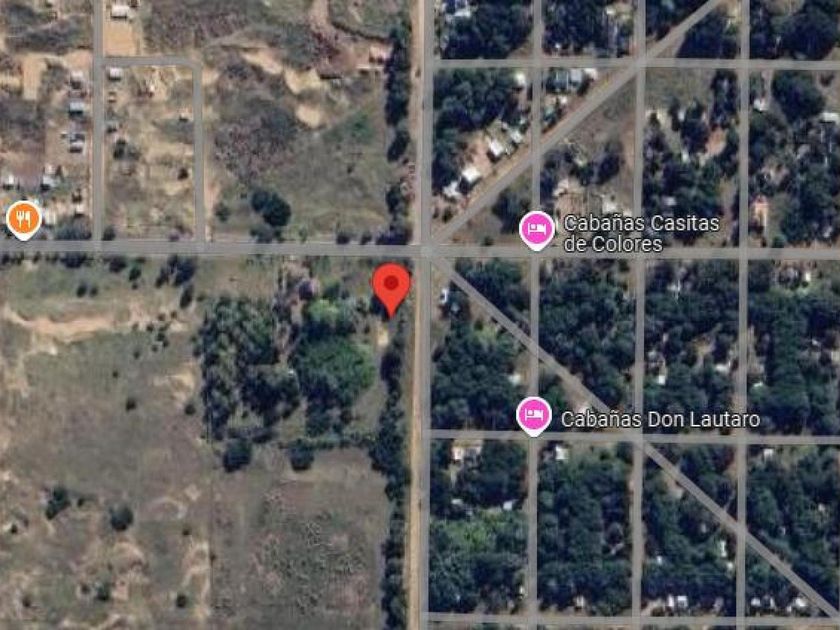The height and width of the screenshot is (630, 840).
Task: Open the Cabañas Casitas de Colores lodging pin
Action: pos(537,230)
